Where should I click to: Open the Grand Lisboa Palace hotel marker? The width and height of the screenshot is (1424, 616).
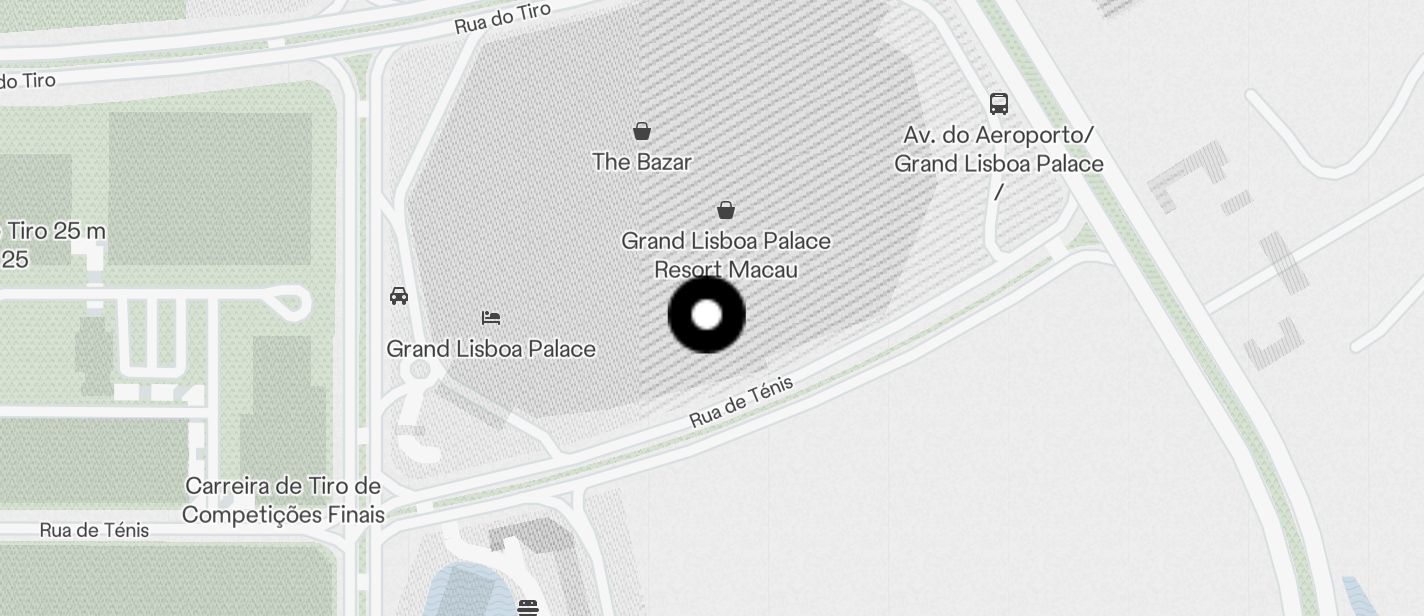coord(490,318)
